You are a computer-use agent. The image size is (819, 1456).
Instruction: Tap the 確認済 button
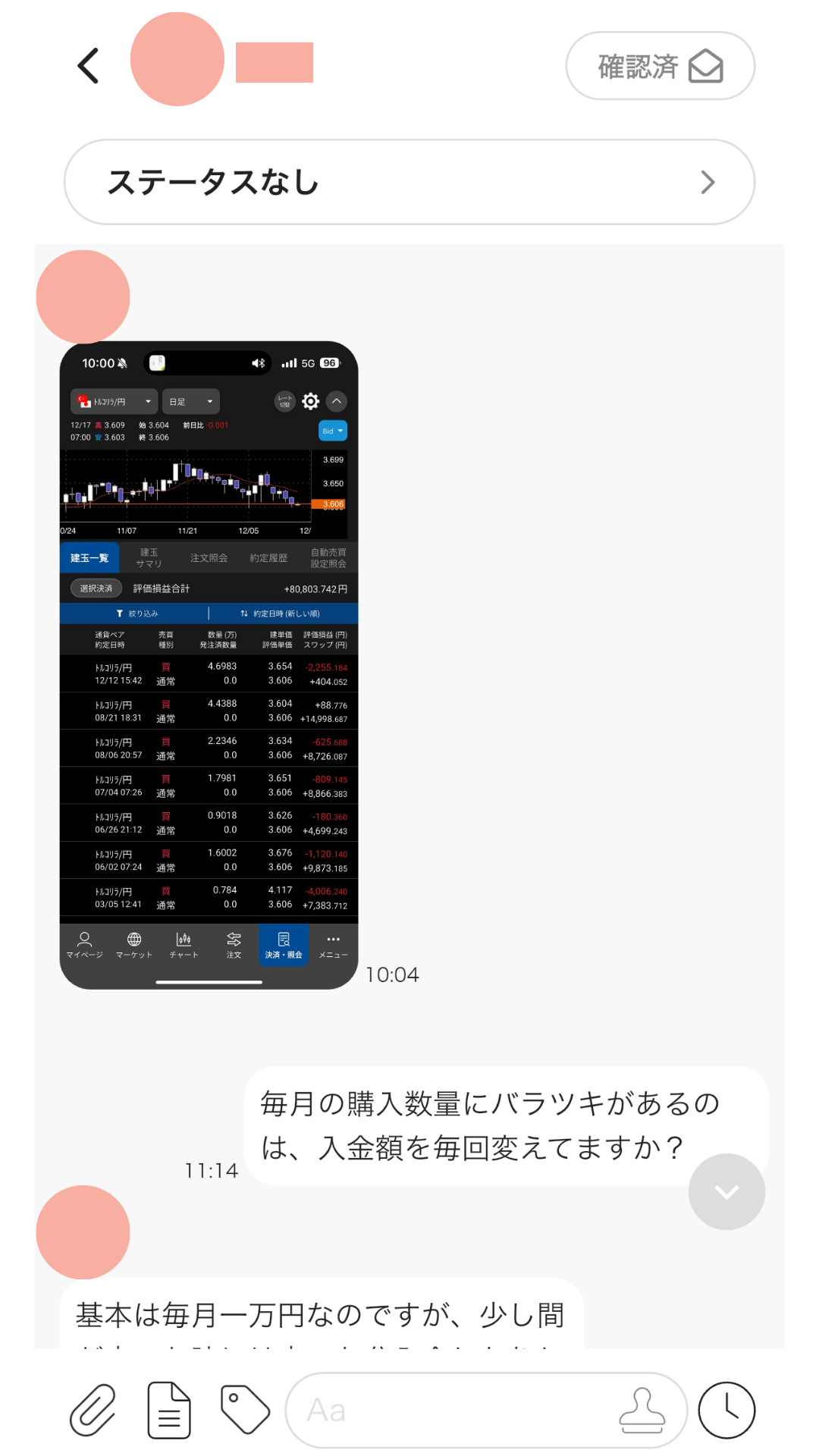click(660, 66)
